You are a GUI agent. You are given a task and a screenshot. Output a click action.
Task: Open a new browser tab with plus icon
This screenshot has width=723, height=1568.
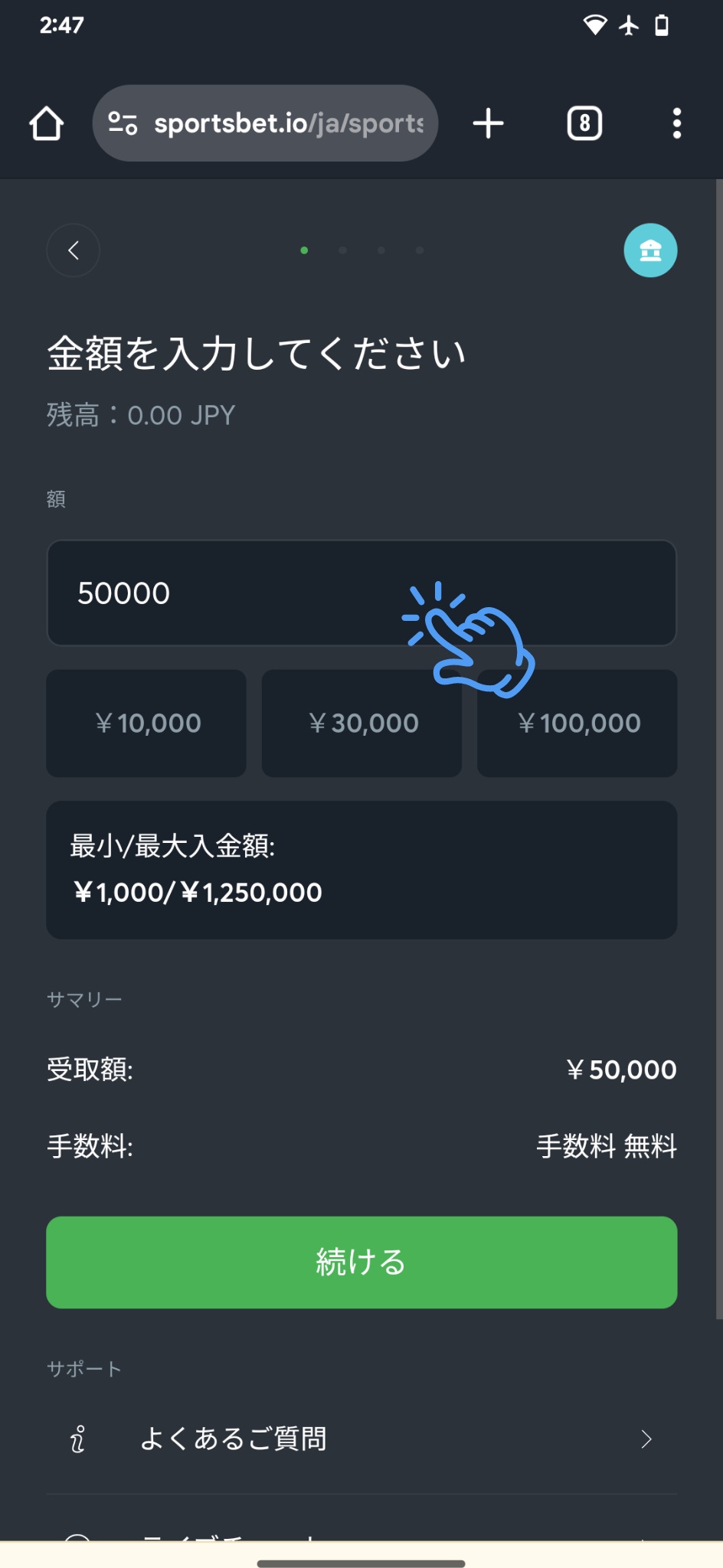point(488,122)
